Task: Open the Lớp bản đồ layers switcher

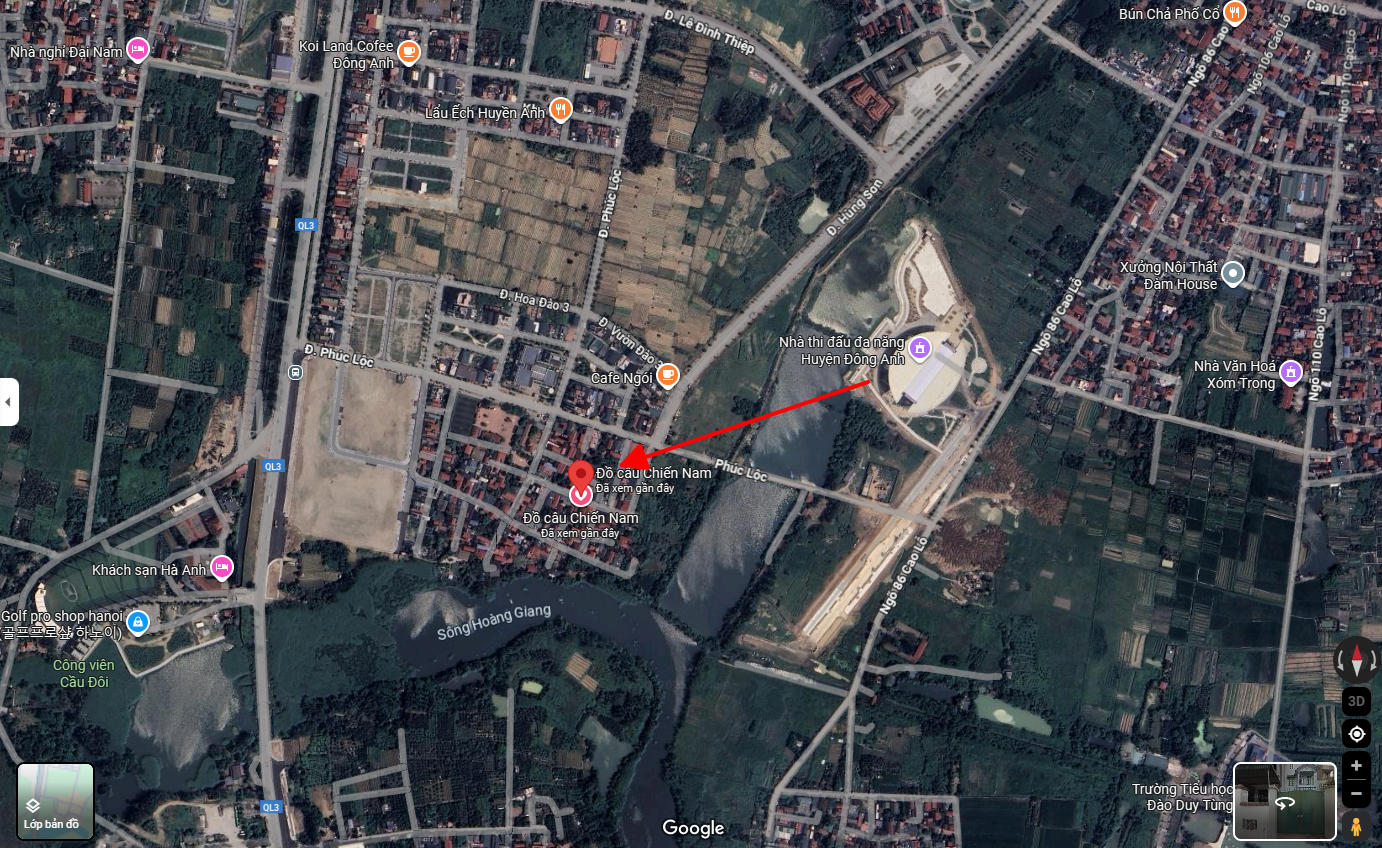Action: coord(55,801)
